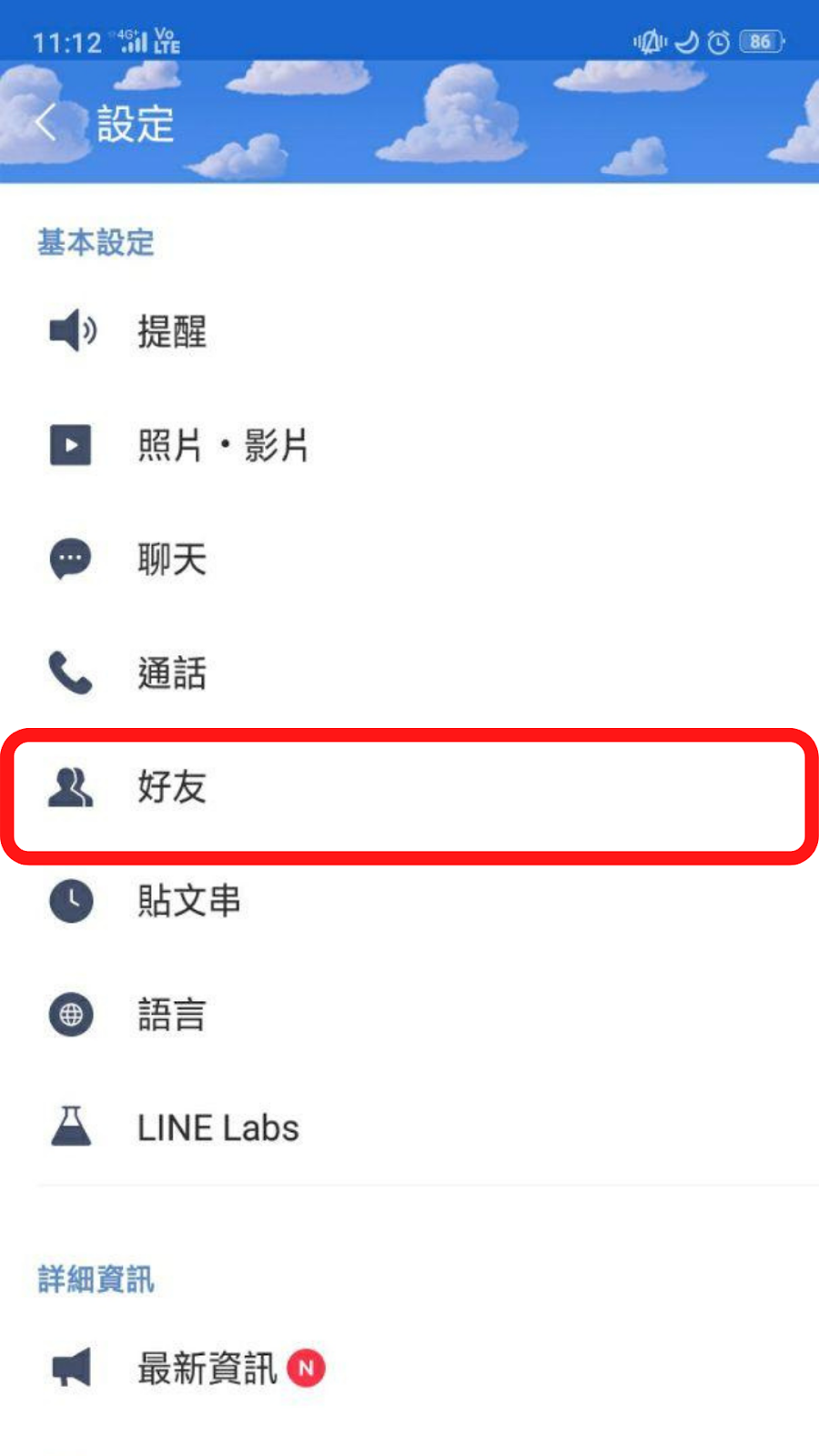Viewport: 819px width, 1456px height.
Task: Open LINE Labs
Action: pyautogui.click(x=218, y=1128)
